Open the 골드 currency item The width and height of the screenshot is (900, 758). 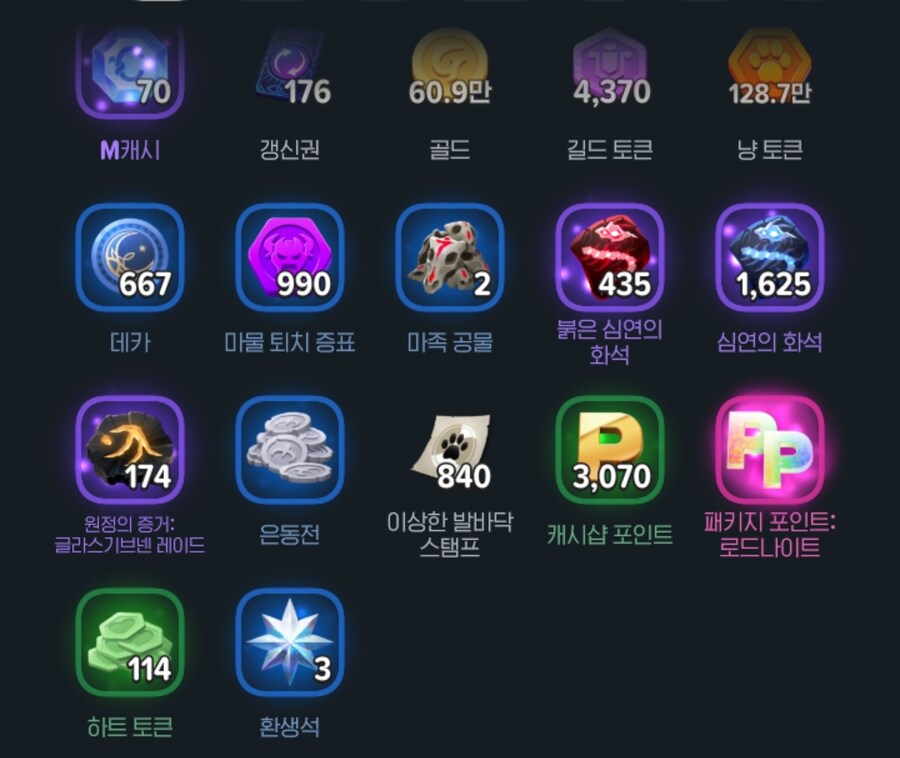[x=450, y=72]
